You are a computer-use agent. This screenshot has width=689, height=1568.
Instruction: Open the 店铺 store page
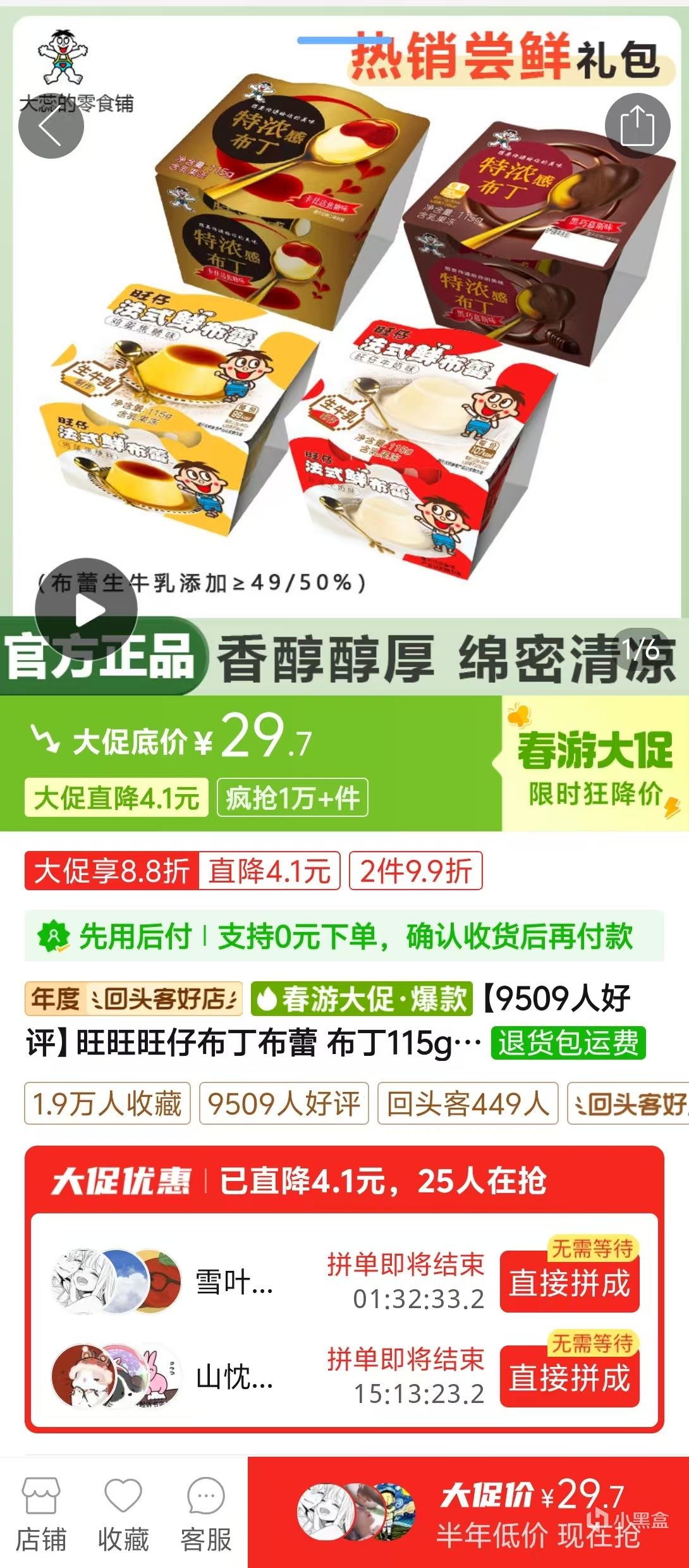tap(41, 1514)
